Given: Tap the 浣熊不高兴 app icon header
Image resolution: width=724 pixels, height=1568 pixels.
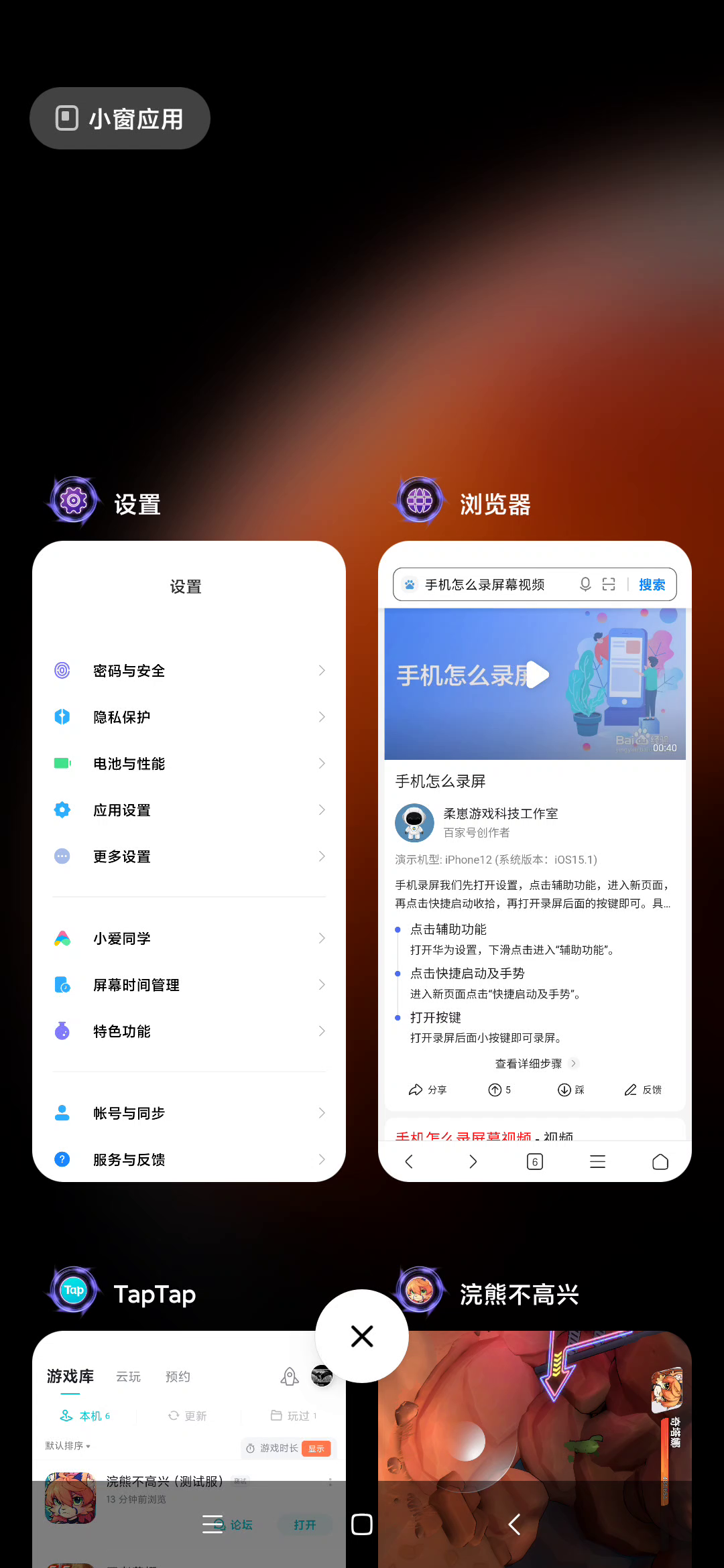Looking at the screenshot, I should tap(420, 1291).
